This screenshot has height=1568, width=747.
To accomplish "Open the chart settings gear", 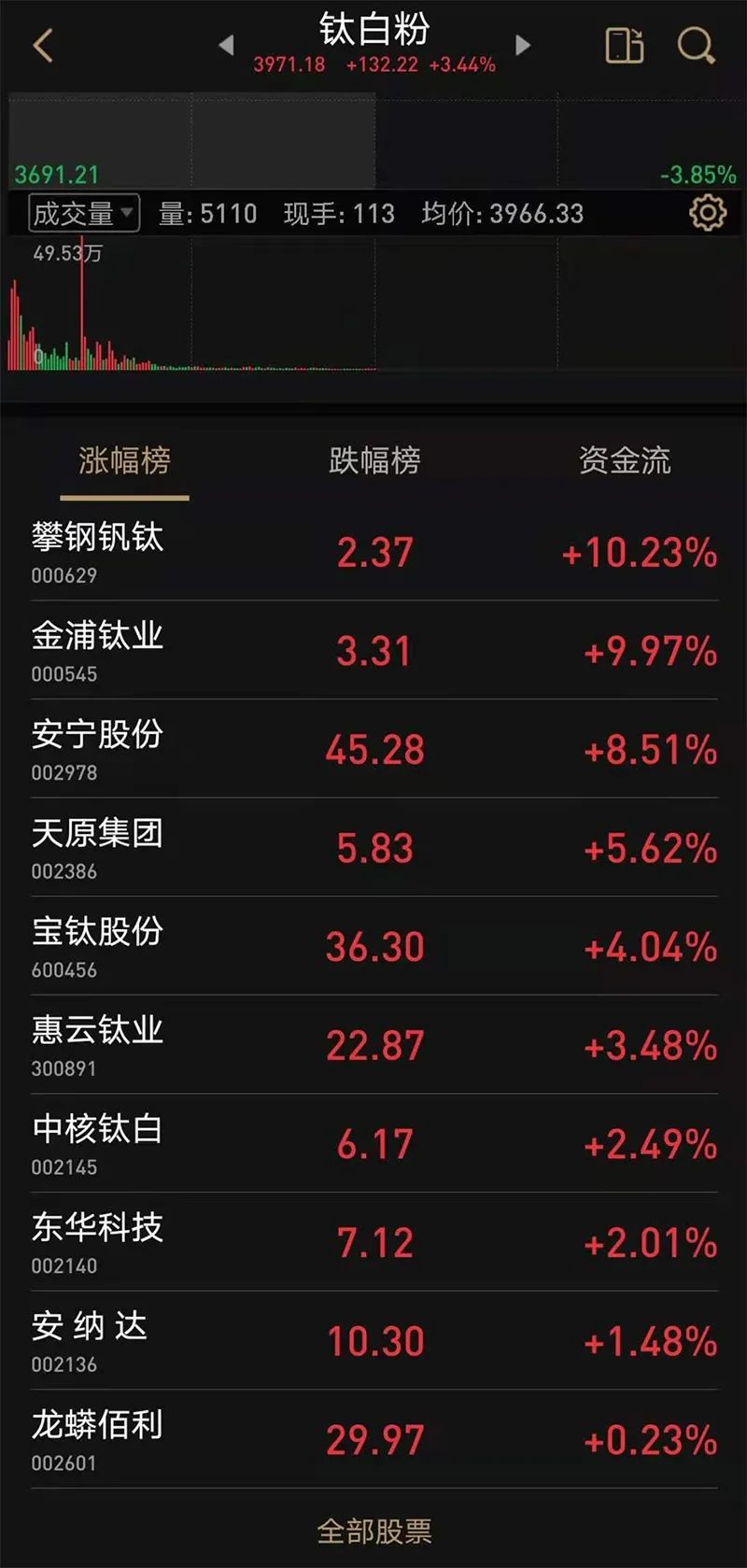I will click(707, 213).
